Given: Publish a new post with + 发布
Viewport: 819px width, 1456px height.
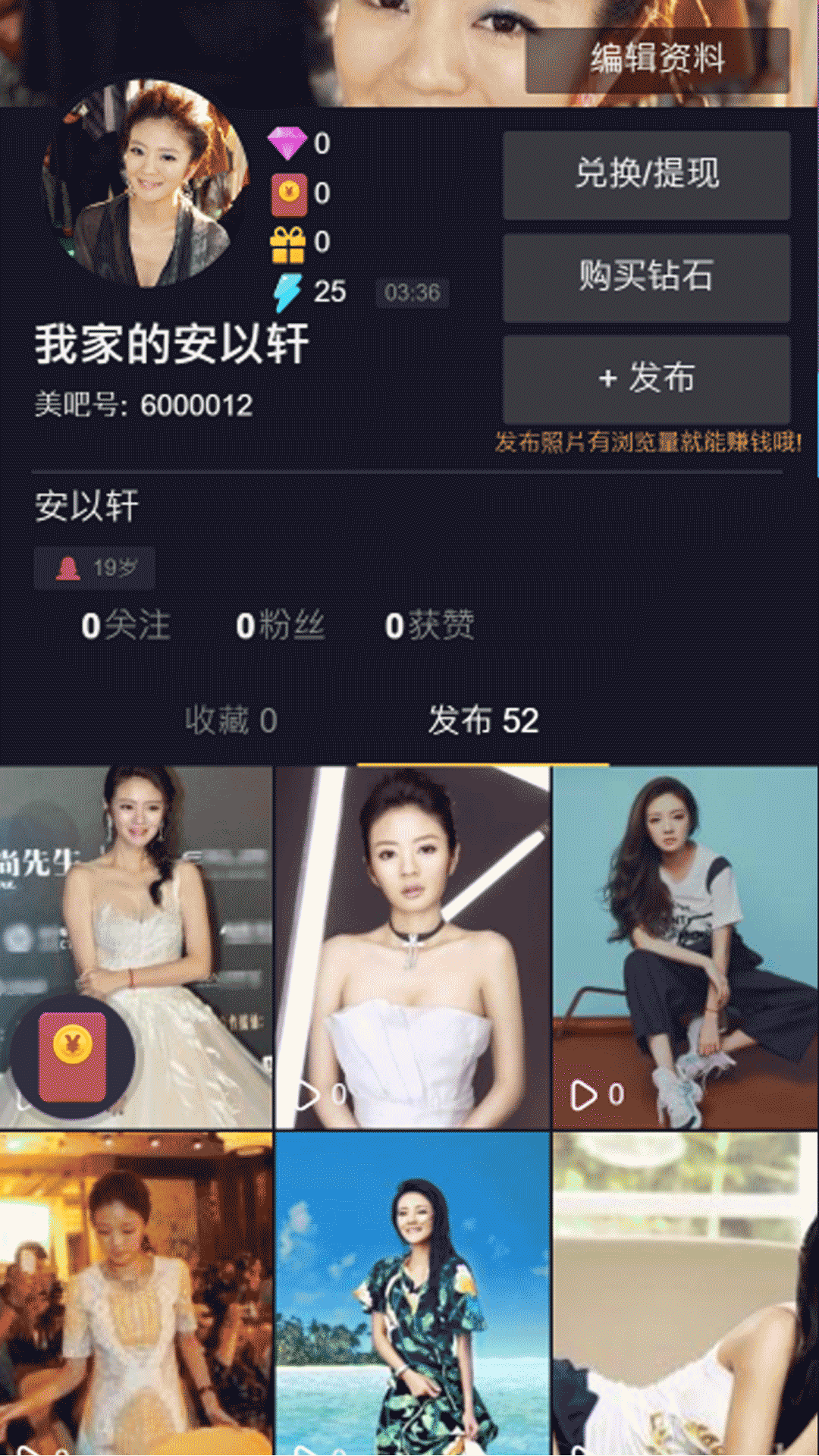Looking at the screenshot, I should click(646, 378).
